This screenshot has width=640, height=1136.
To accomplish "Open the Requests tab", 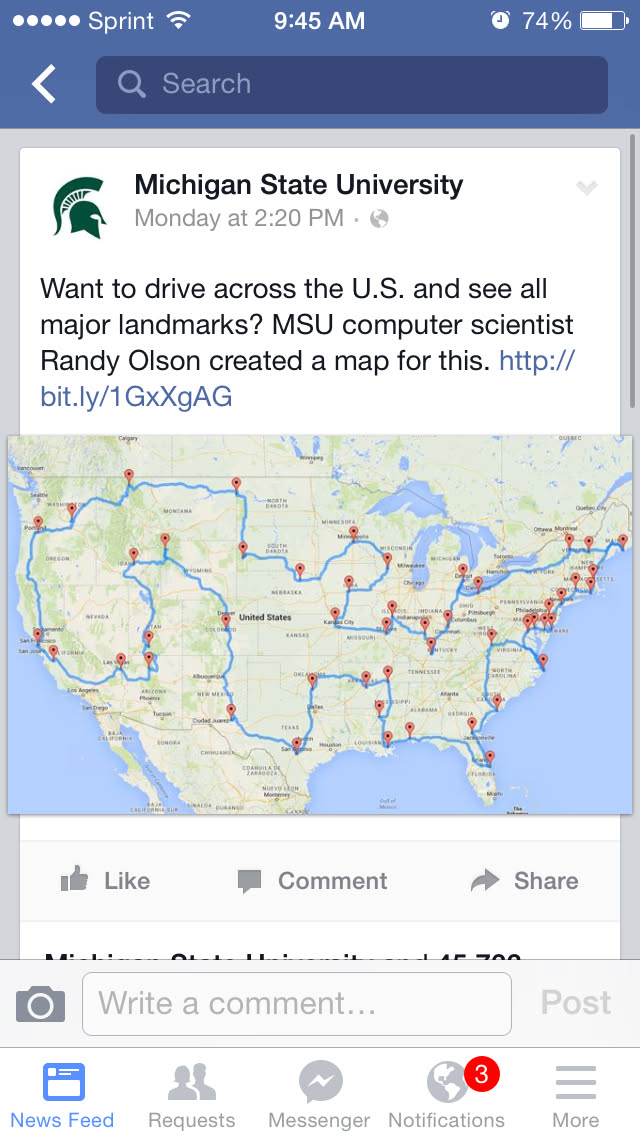I will pos(191,1093).
